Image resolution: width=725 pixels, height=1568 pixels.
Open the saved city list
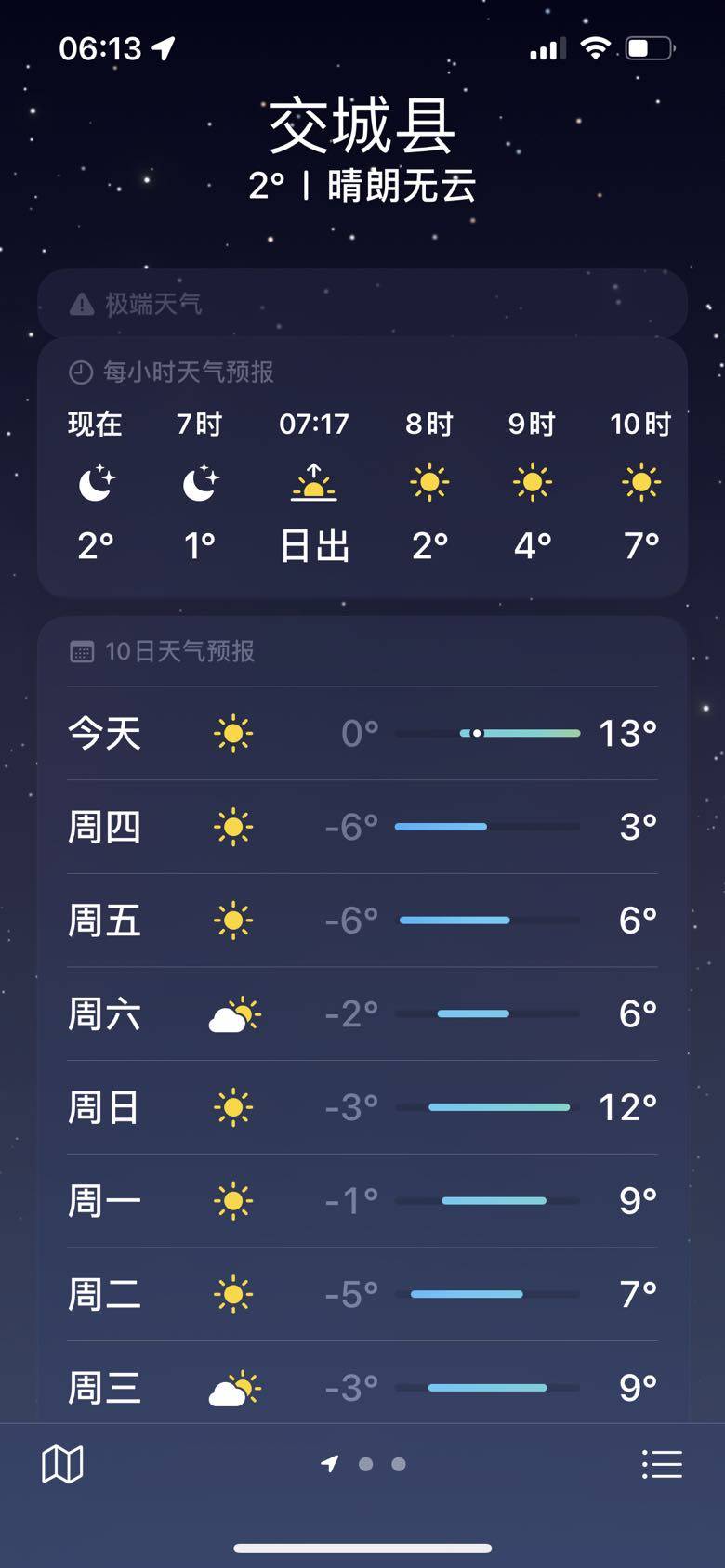click(662, 1465)
